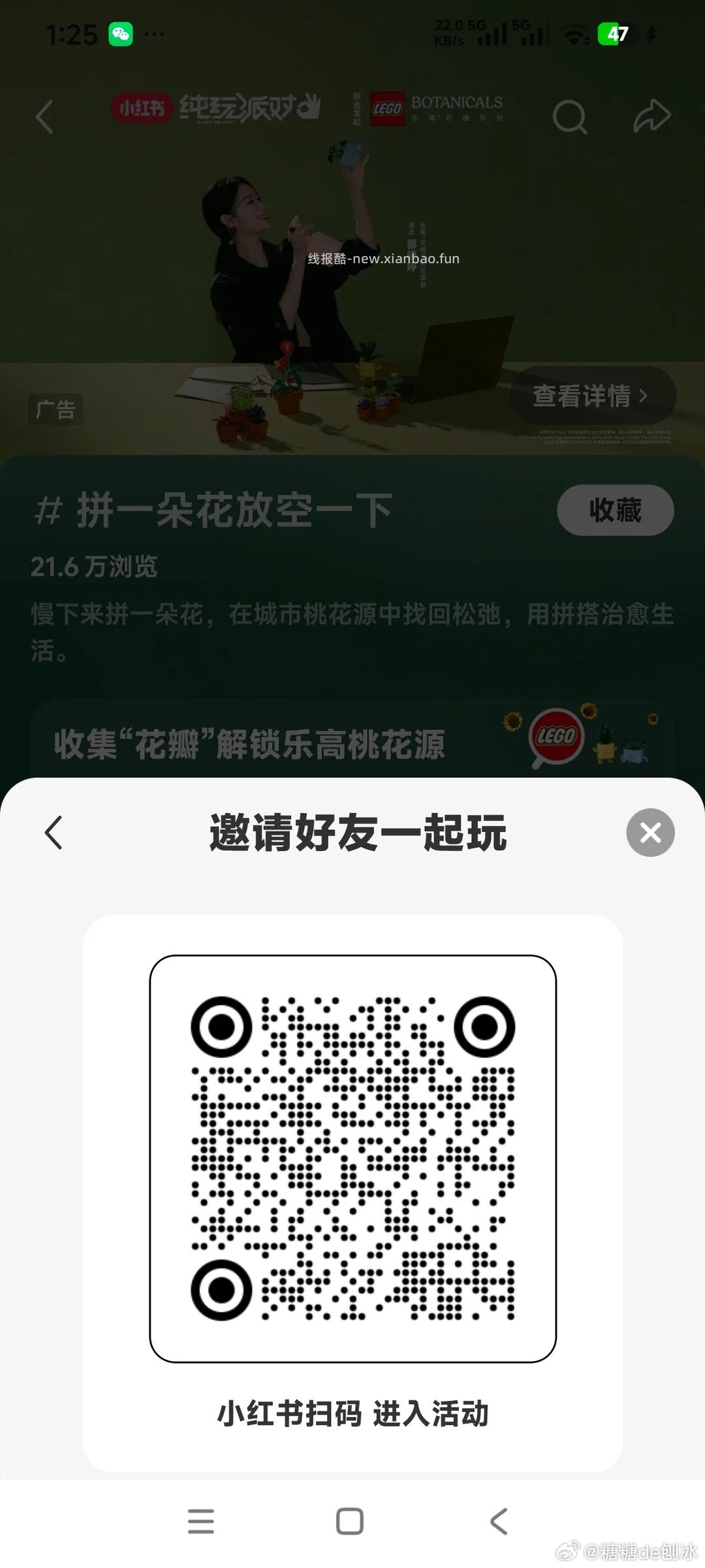
Task: Tap the QR code to enter the activity
Action: coord(352,1159)
